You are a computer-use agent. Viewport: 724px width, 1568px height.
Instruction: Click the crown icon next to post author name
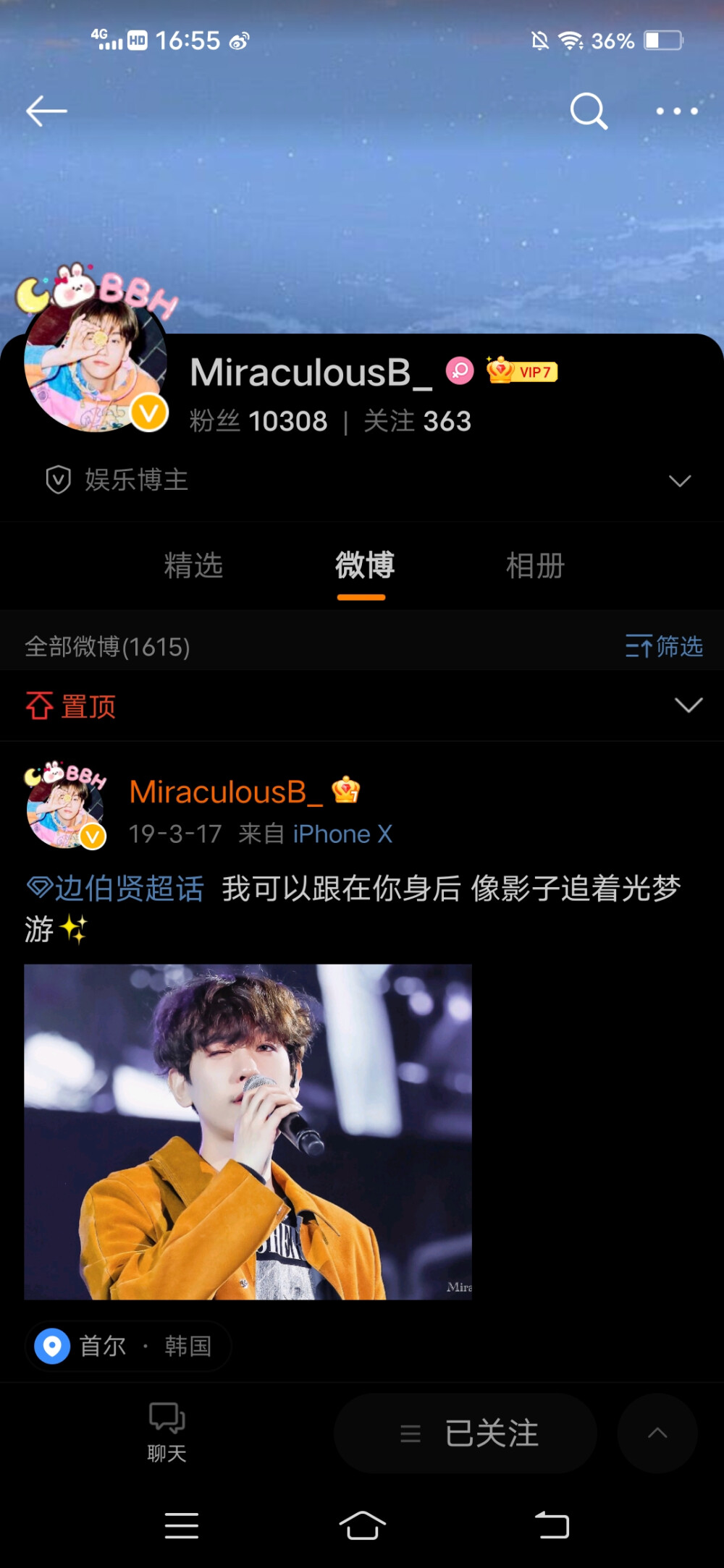(347, 792)
